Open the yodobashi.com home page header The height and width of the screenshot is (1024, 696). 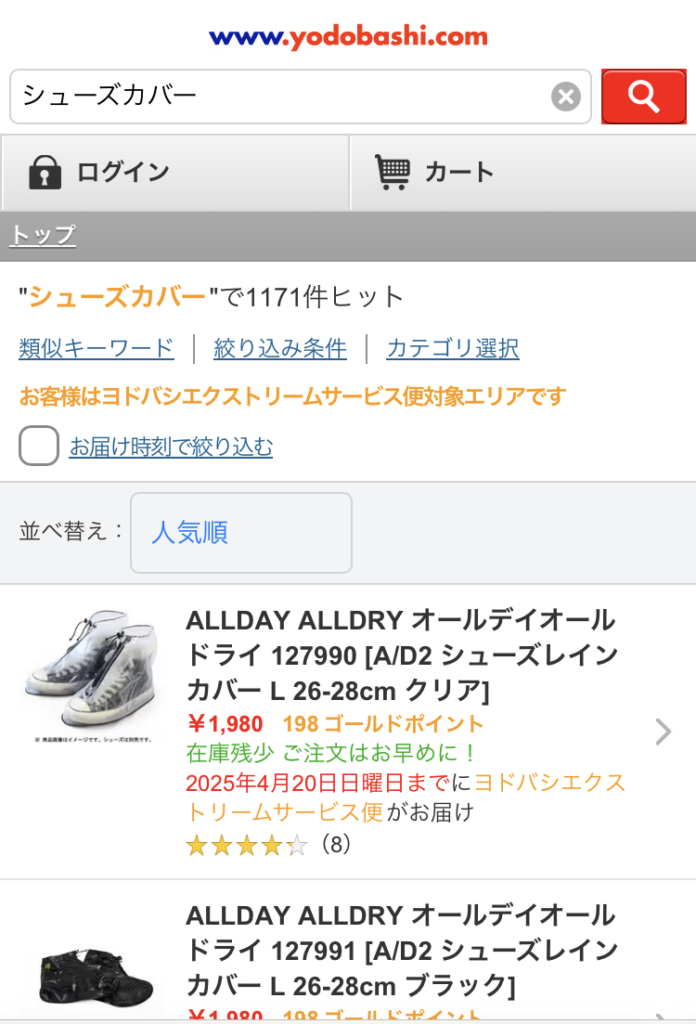(x=348, y=37)
